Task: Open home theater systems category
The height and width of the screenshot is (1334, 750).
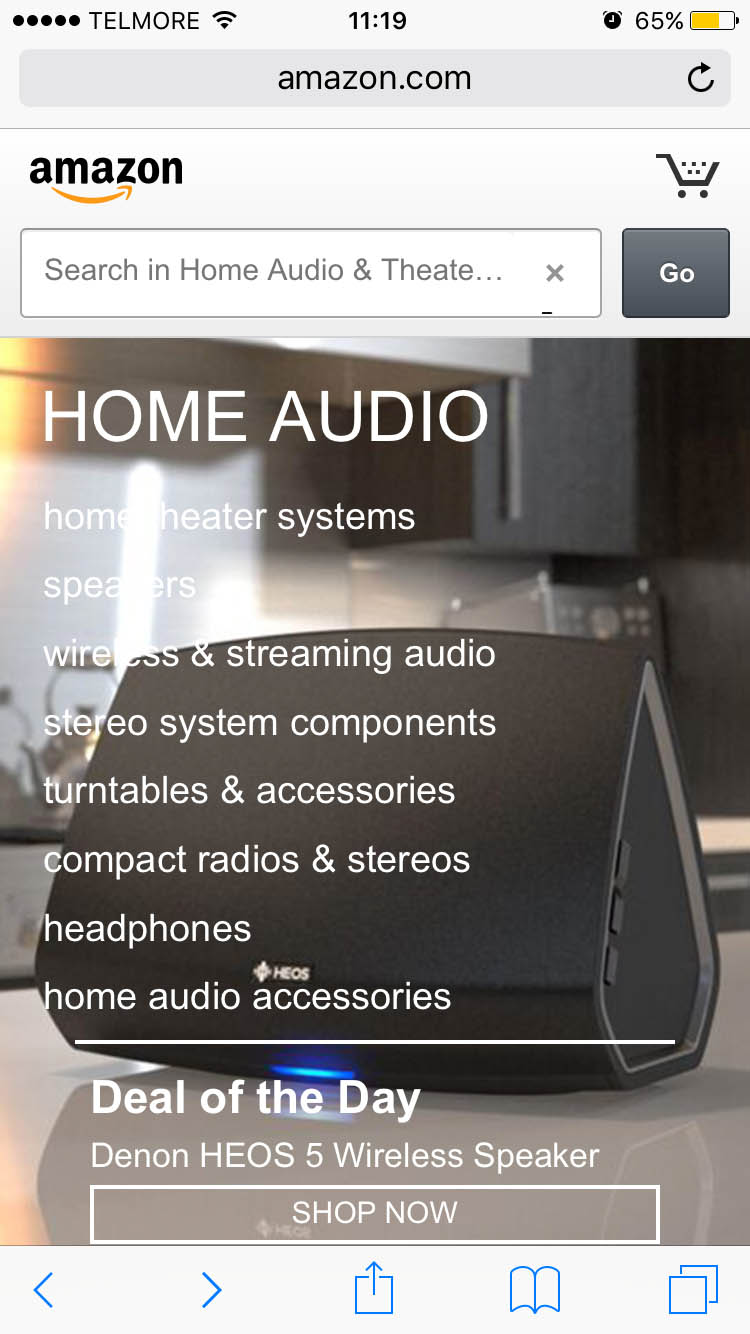Action: click(x=229, y=517)
